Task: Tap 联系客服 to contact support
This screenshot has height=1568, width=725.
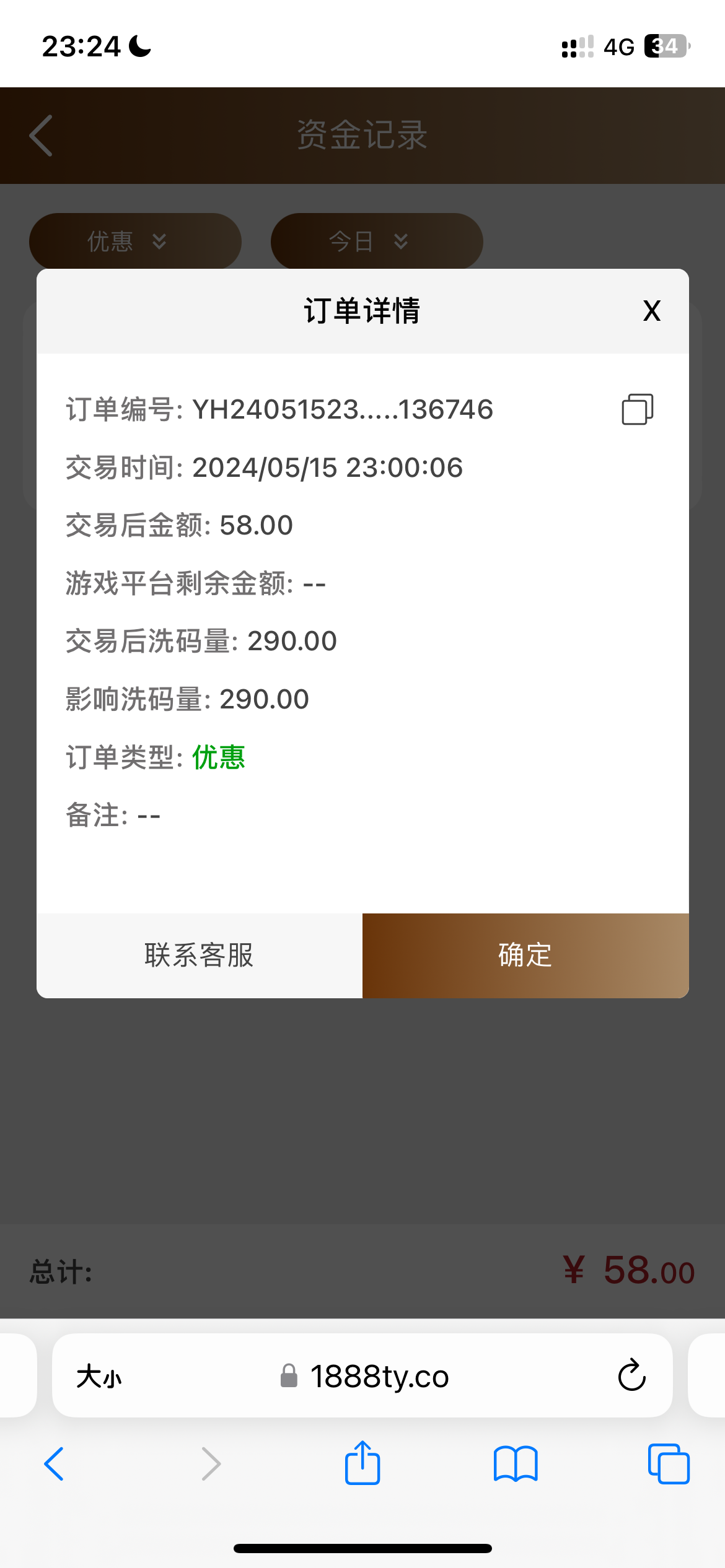Action: 199,955
